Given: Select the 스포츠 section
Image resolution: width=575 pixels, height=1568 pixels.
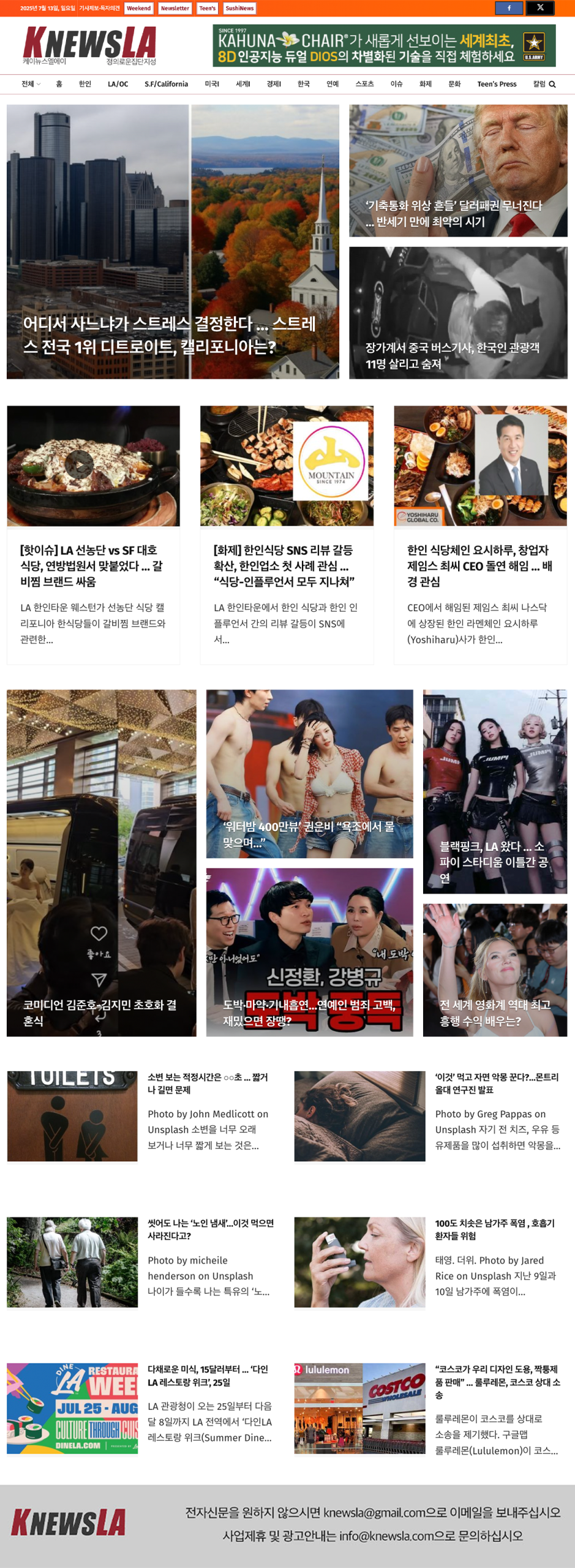Looking at the screenshot, I should [364, 84].
